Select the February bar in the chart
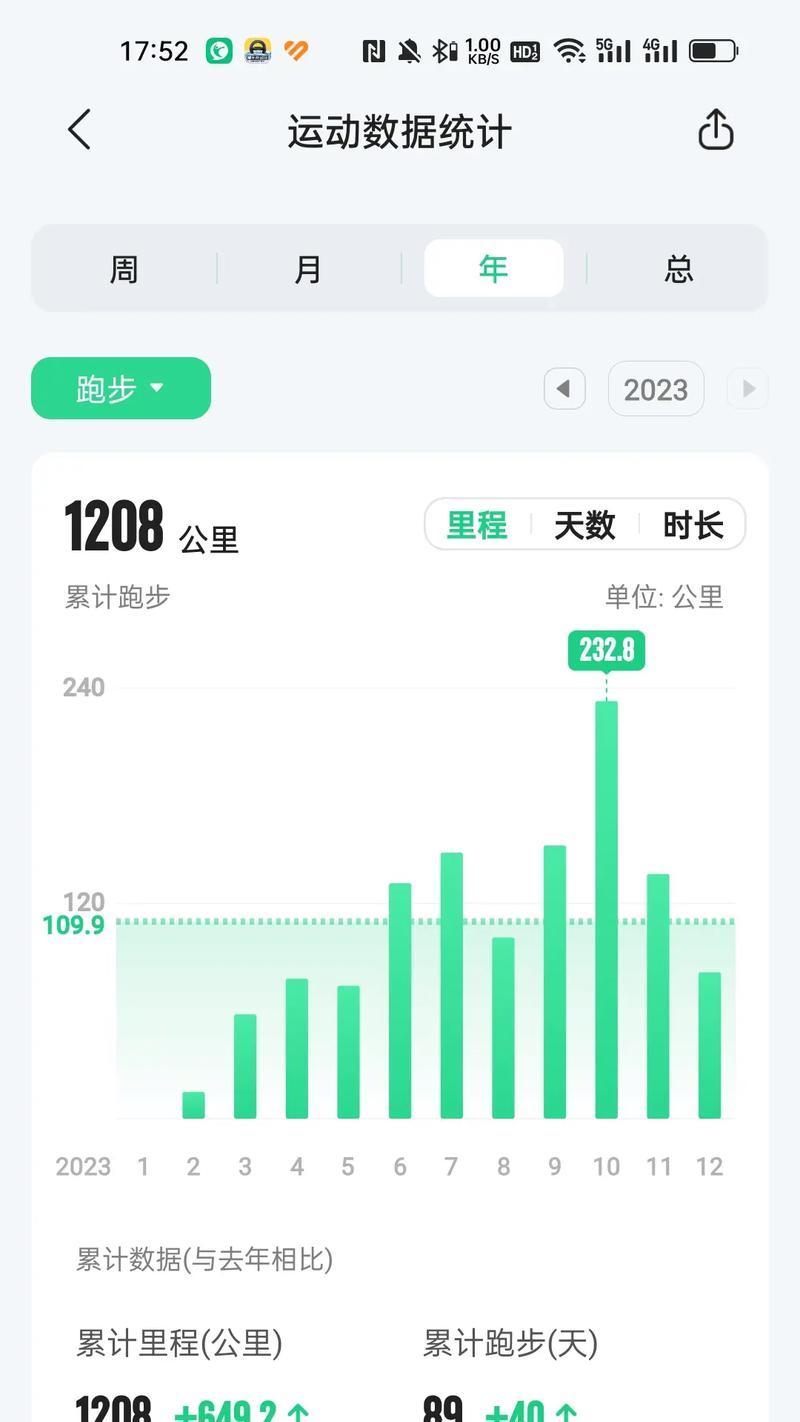800x1422 pixels. click(x=194, y=1105)
